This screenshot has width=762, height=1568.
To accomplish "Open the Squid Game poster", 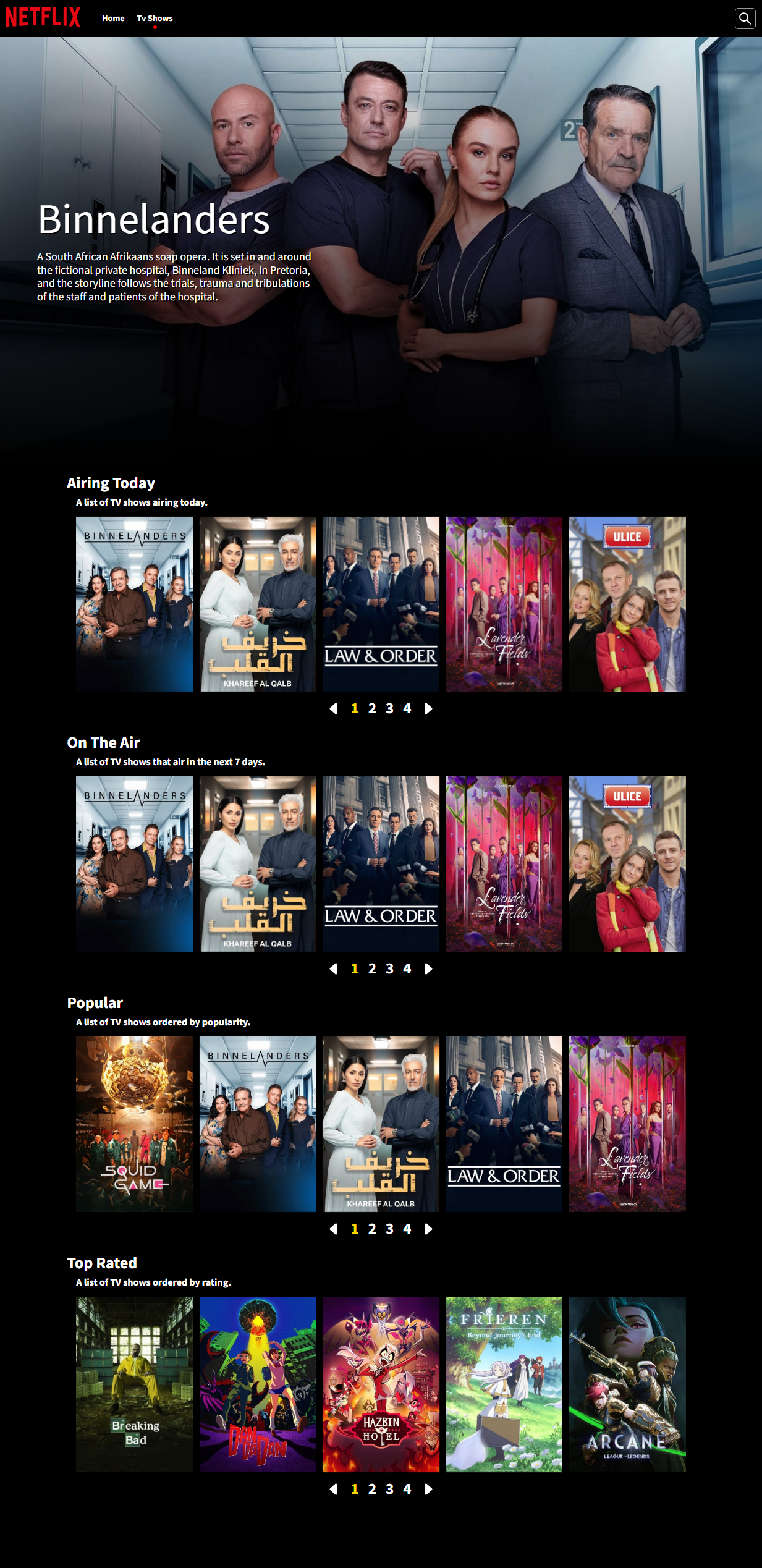I will click(x=134, y=1124).
